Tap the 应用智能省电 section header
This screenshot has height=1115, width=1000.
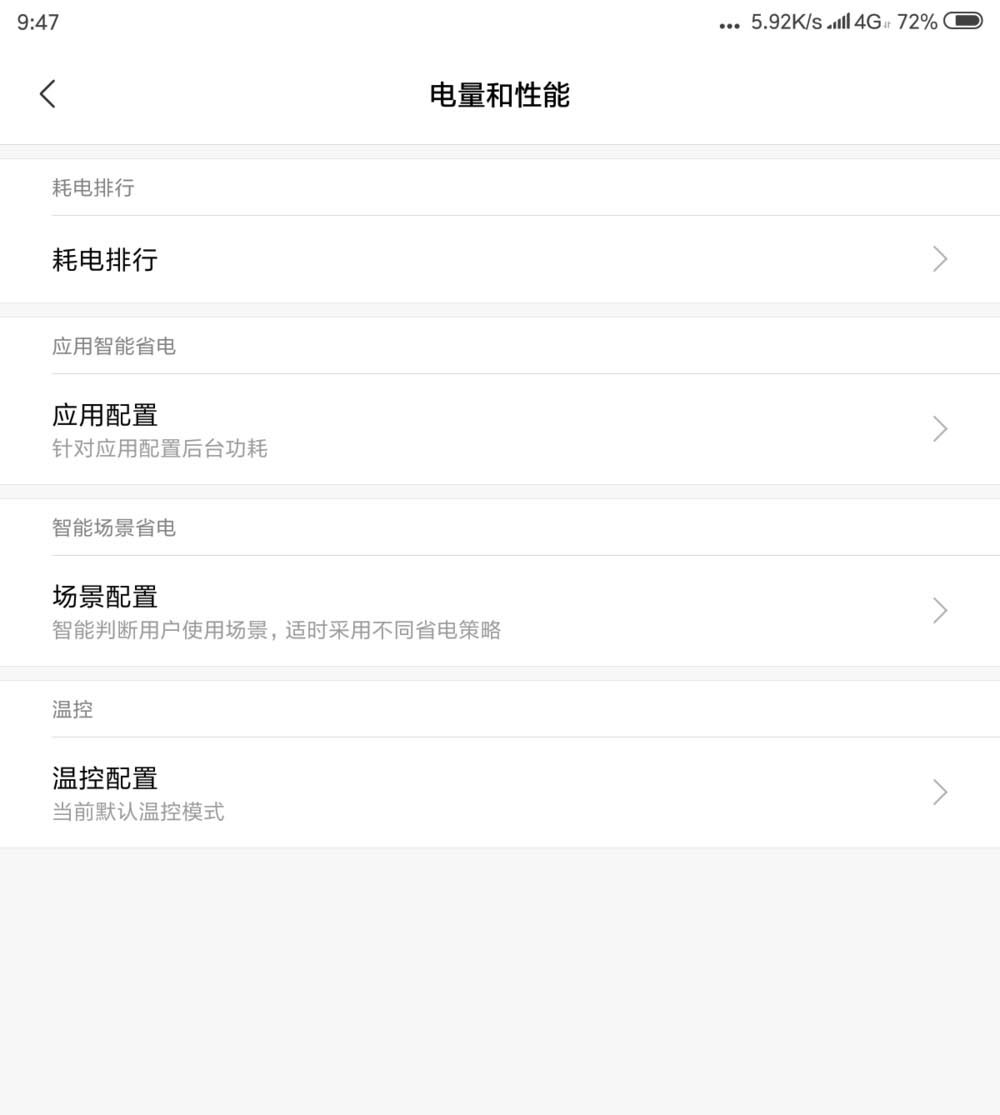tap(113, 346)
